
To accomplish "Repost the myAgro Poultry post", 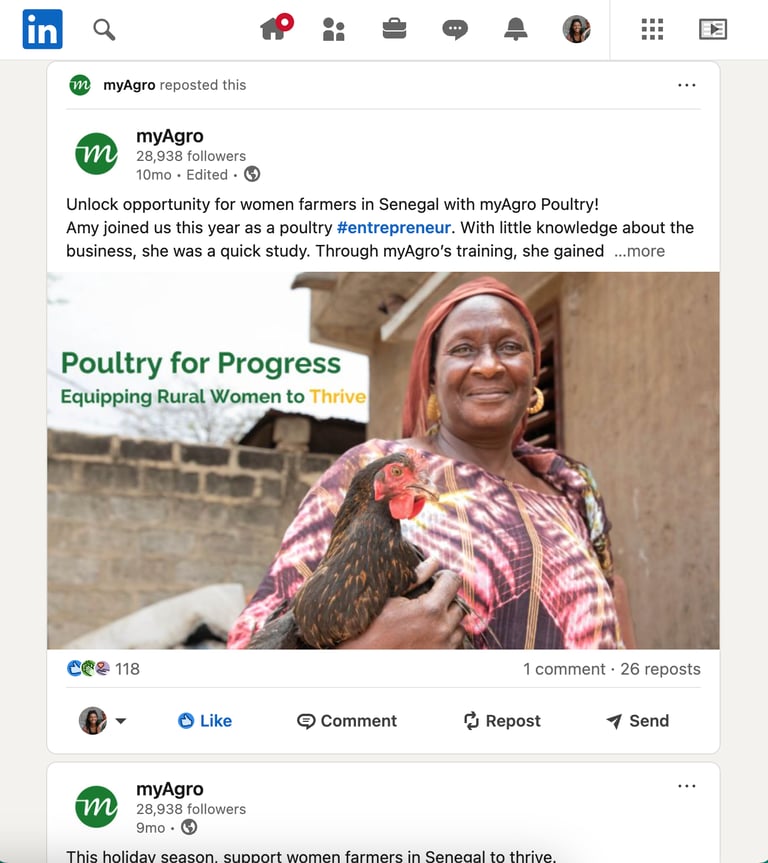I will click(501, 721).
